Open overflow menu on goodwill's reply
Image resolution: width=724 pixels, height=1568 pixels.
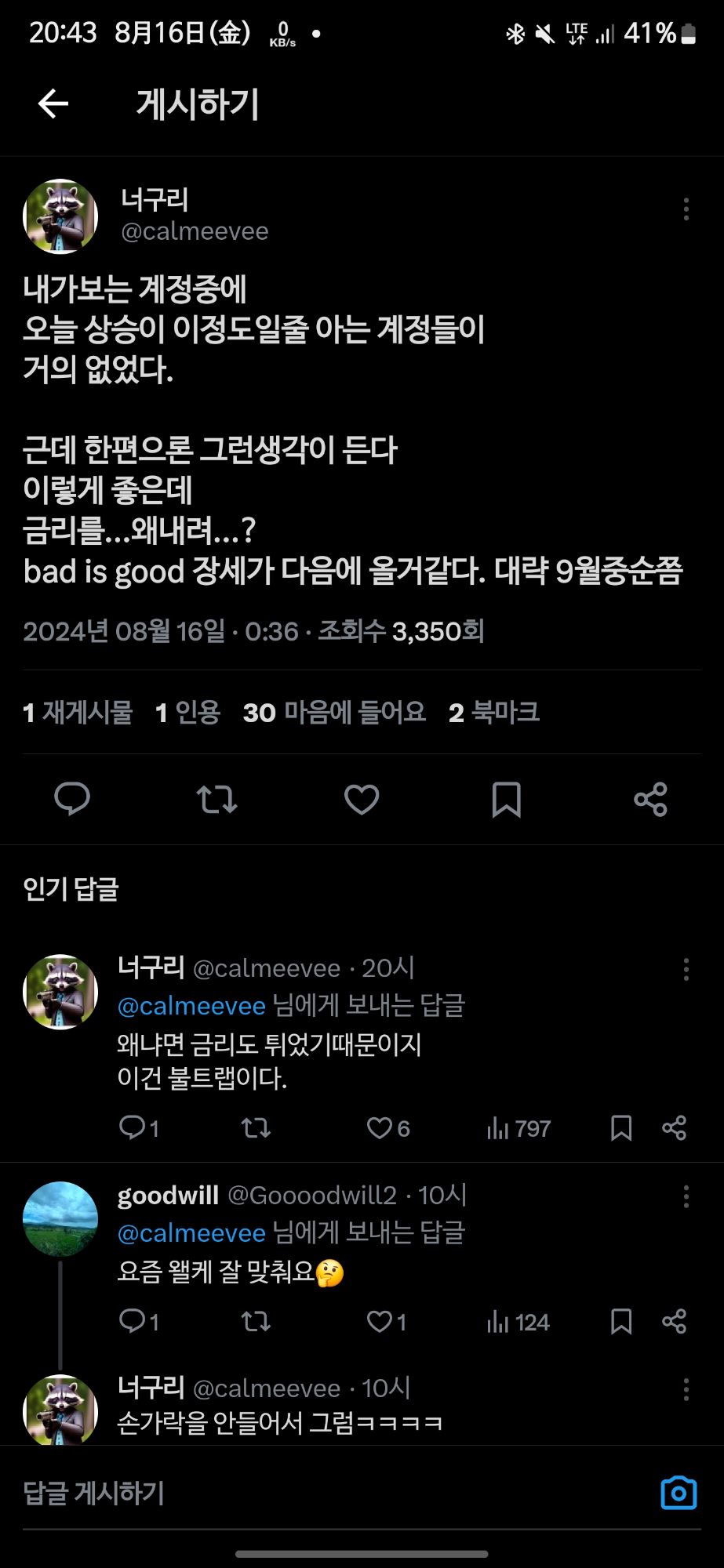point(686,1196)
